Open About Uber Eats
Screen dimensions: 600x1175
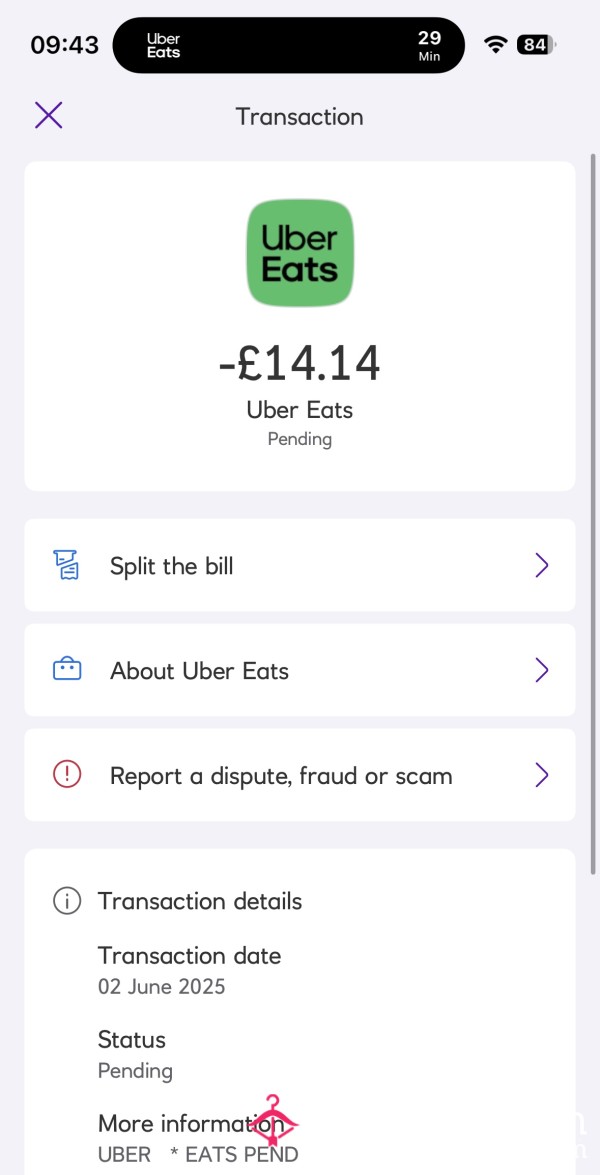pyautogui.click(x=300, y=670)
